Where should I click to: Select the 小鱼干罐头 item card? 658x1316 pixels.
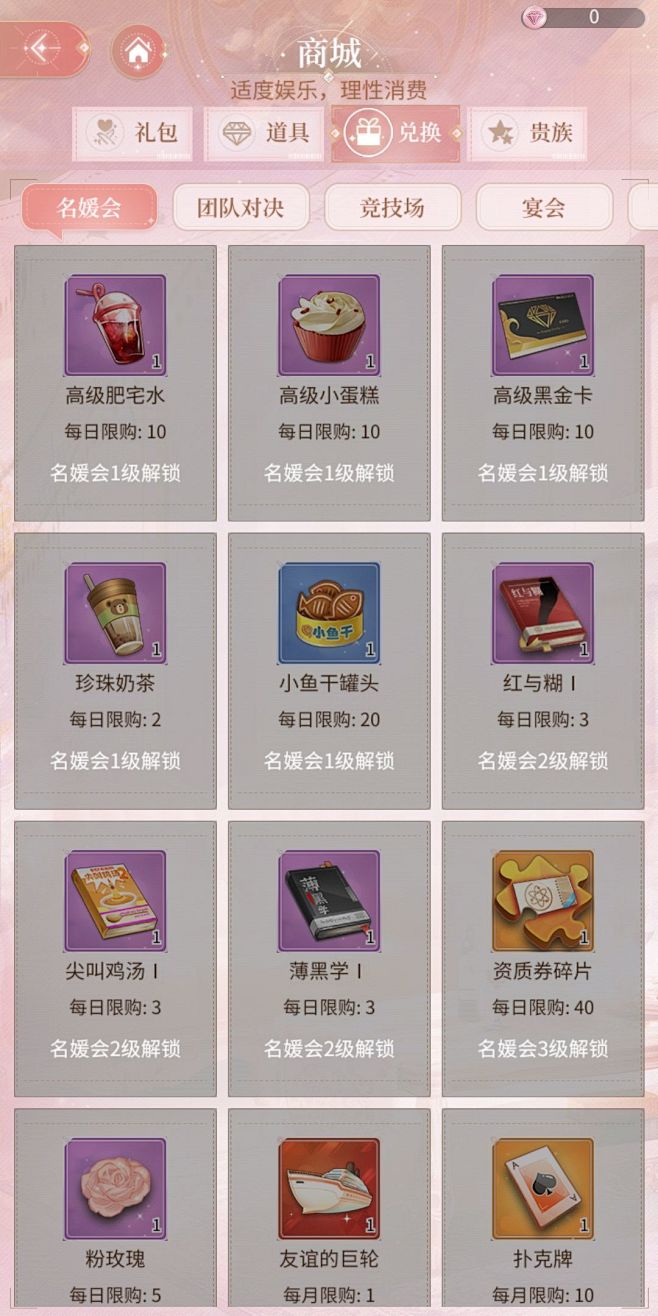pos(329,671)
